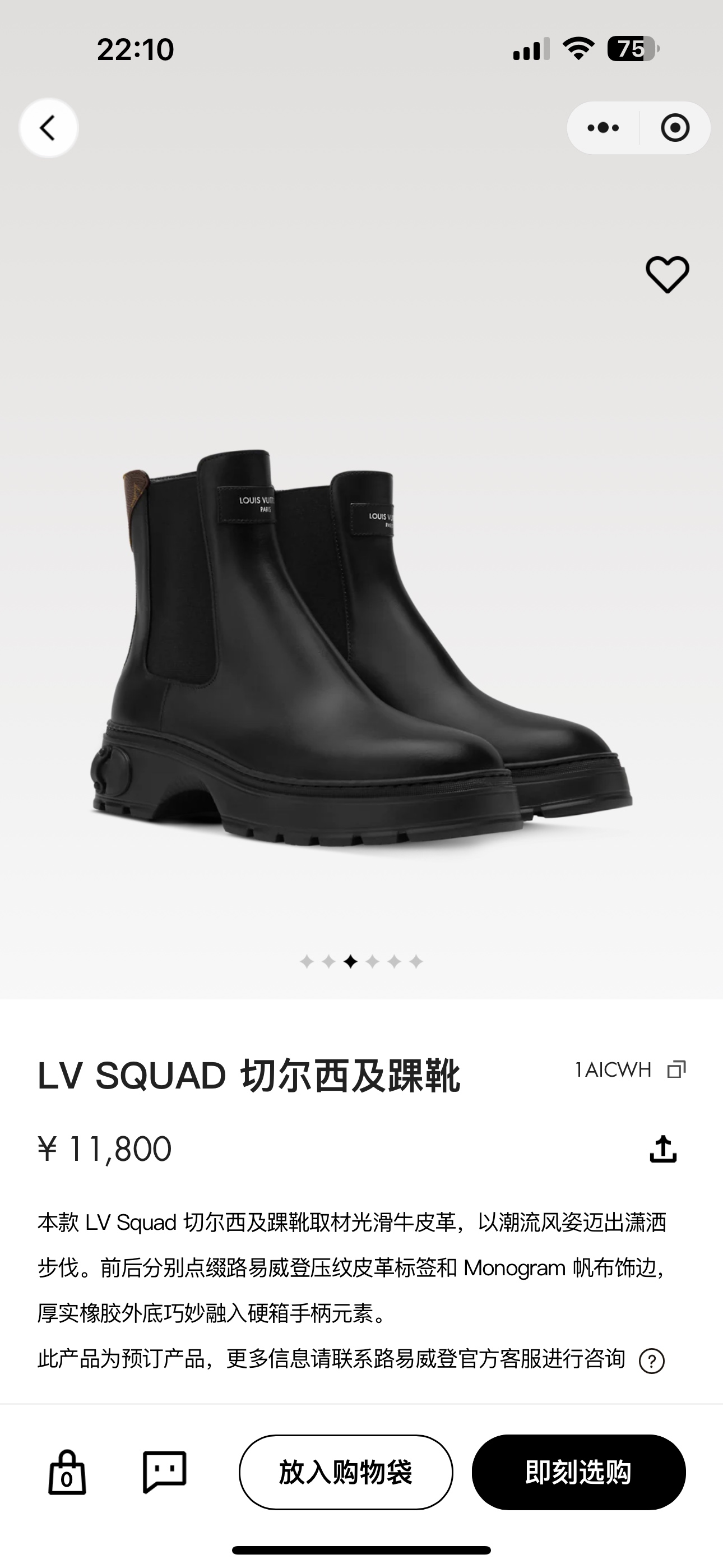Viewport: 723px width, 1568px height.
Task: Go back using the left chevron
Action: pyautogui.click(x=48, y=128)
